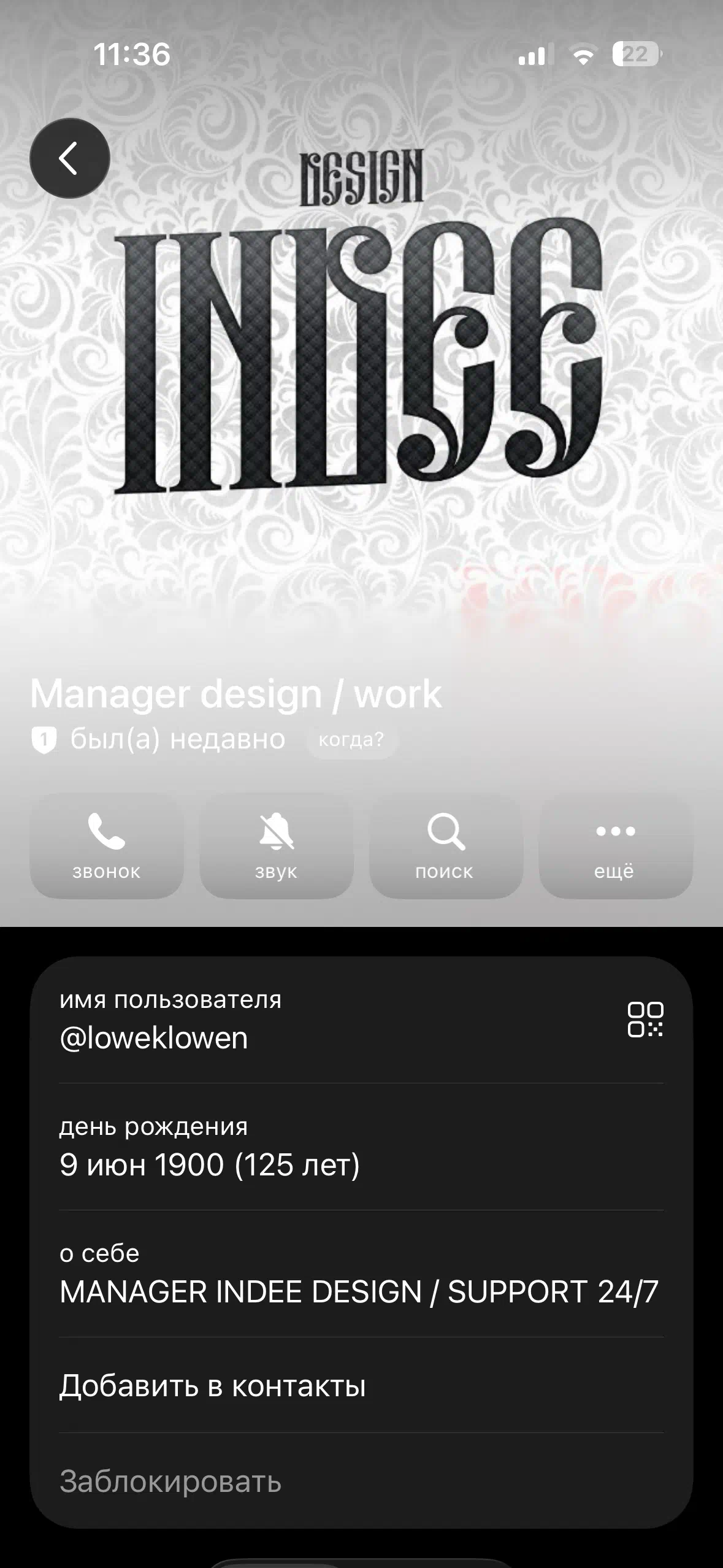Screen dimensions: 723x1568
Task: Start a call with звонок button
Action: (x=107, y=846)
